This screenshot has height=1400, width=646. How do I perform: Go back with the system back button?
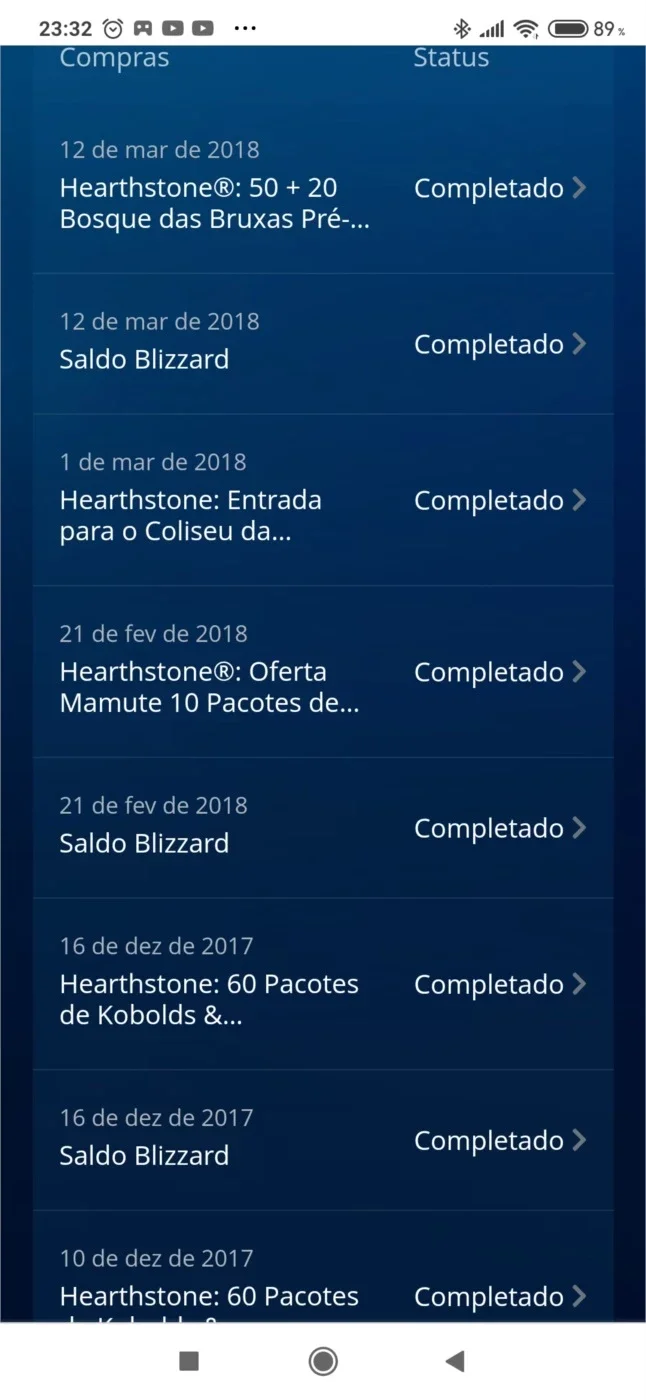point(455,1361)
